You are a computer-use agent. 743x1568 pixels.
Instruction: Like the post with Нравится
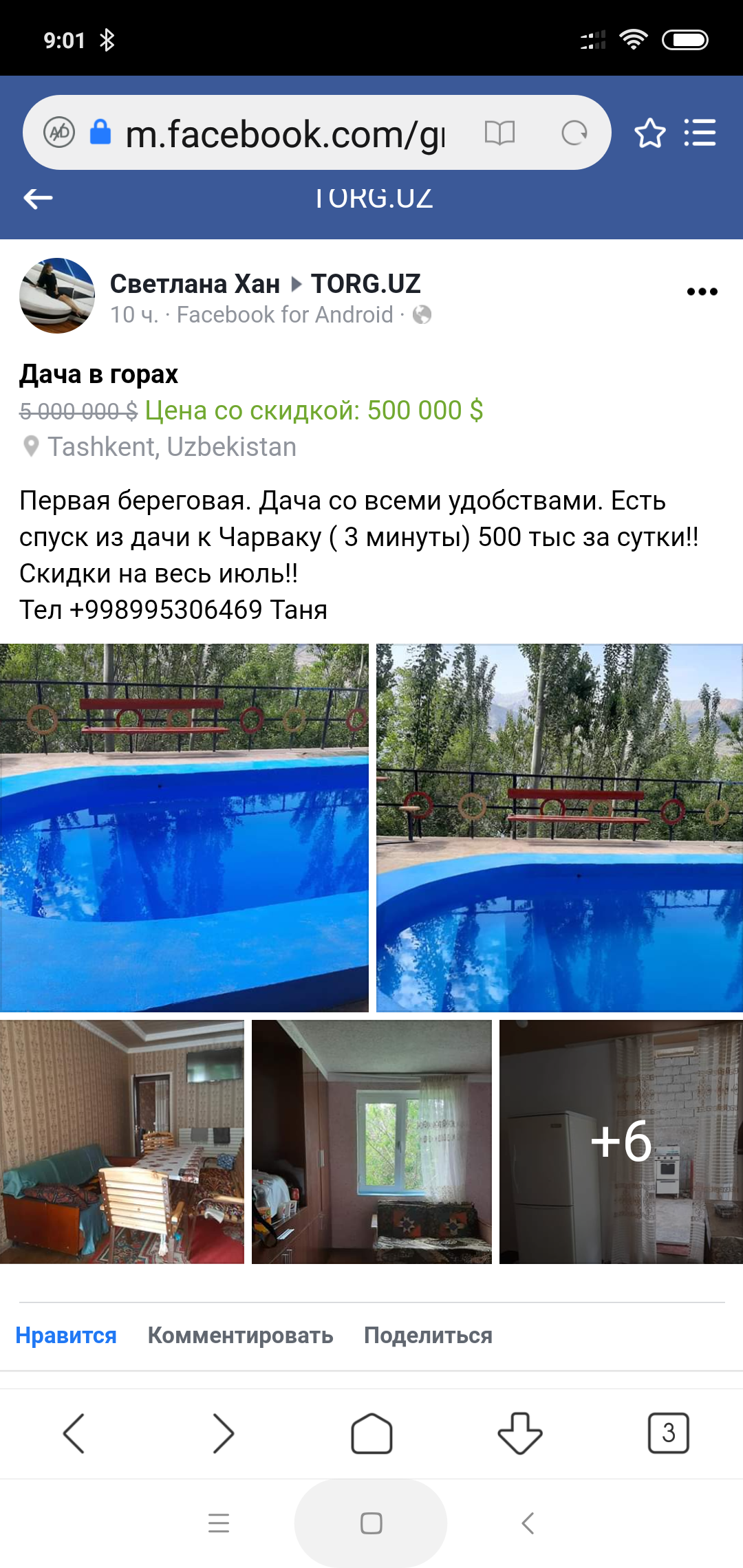(x=66, y=1335)
